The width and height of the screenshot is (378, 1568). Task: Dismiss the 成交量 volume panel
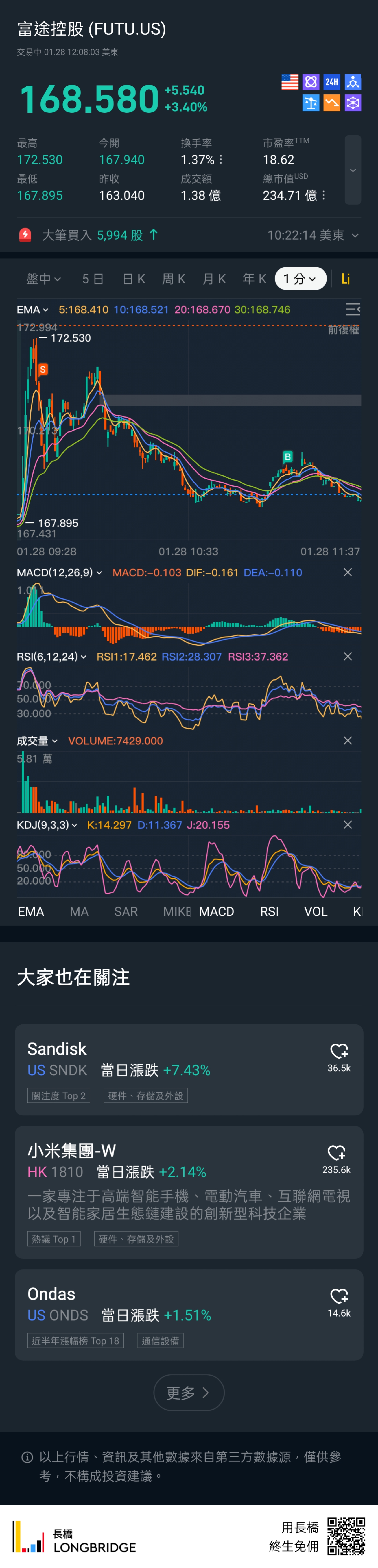click(x=348, y=740)
